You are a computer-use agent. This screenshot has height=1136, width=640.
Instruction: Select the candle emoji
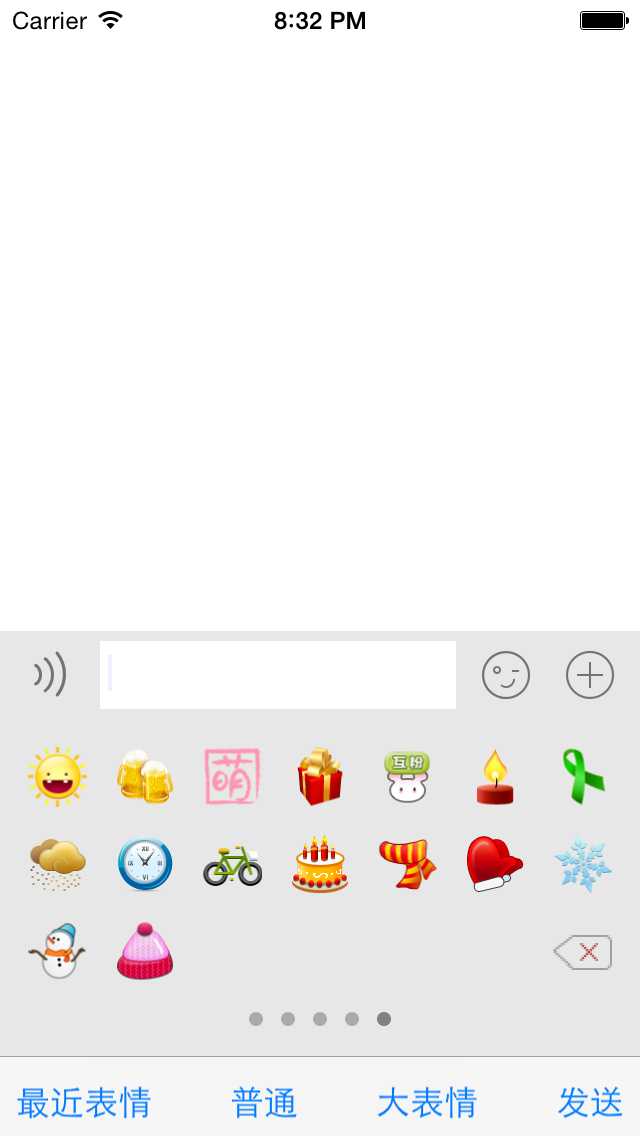coord(494,778)
